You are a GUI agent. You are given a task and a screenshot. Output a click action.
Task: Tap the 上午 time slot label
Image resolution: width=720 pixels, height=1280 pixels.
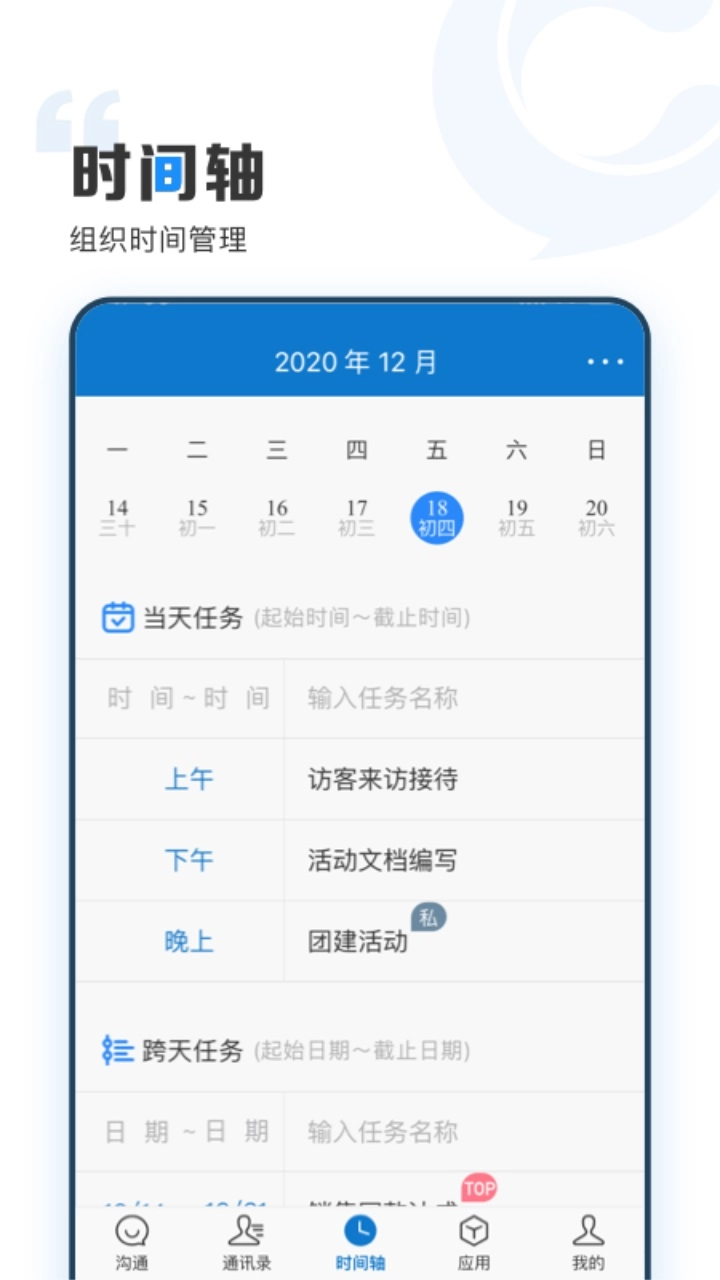(x=188, y=780)
